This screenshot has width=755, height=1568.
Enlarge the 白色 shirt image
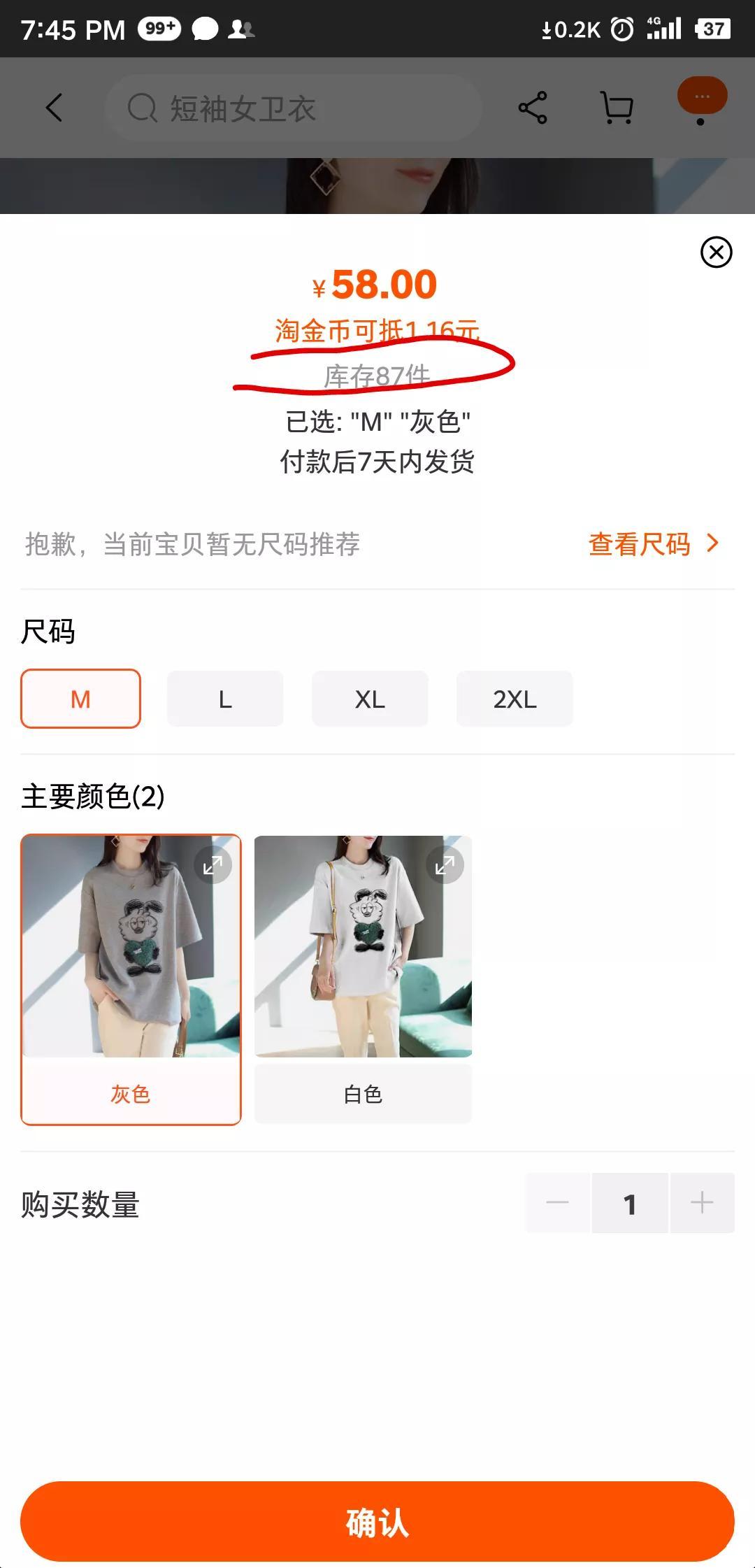(445, 866)
